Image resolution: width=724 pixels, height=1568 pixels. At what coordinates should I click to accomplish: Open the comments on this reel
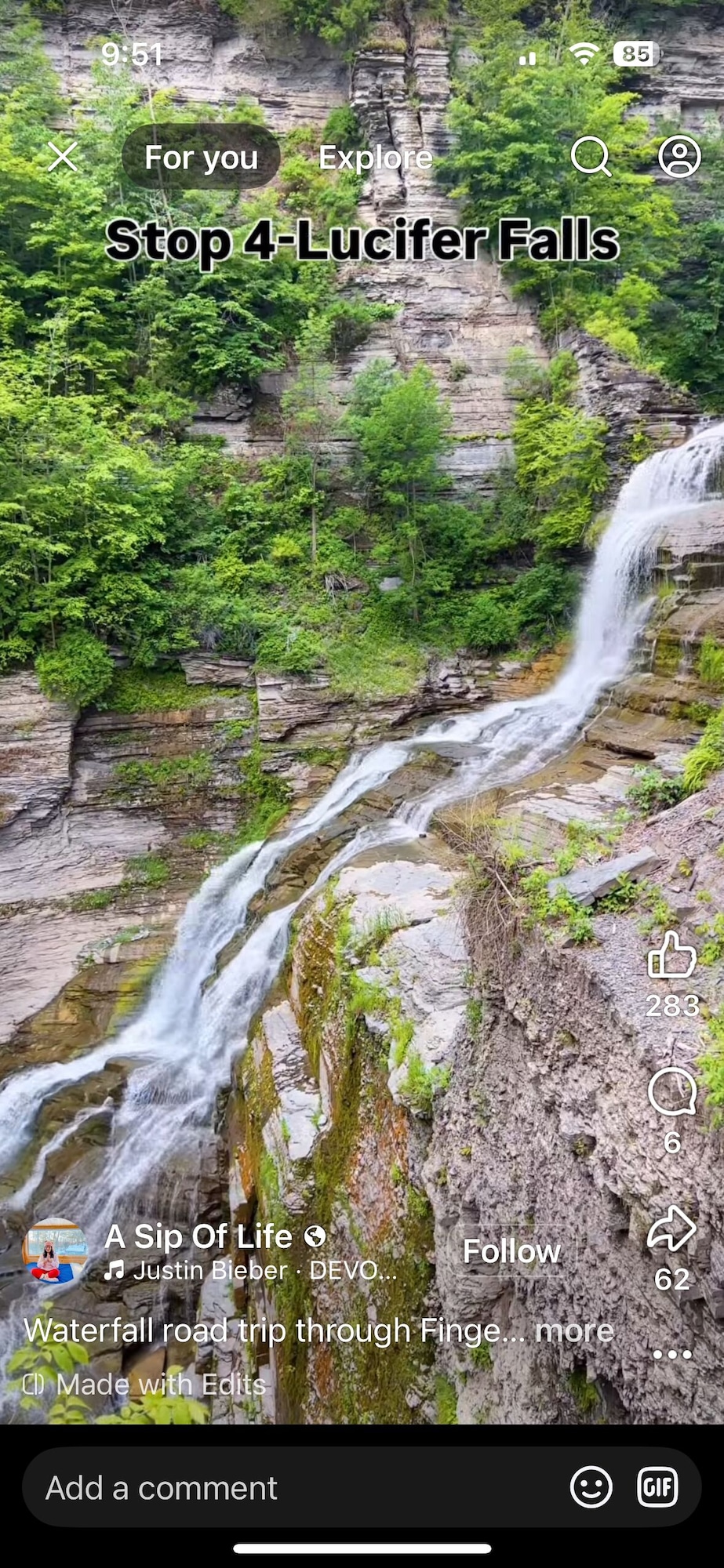(672, 1091)
